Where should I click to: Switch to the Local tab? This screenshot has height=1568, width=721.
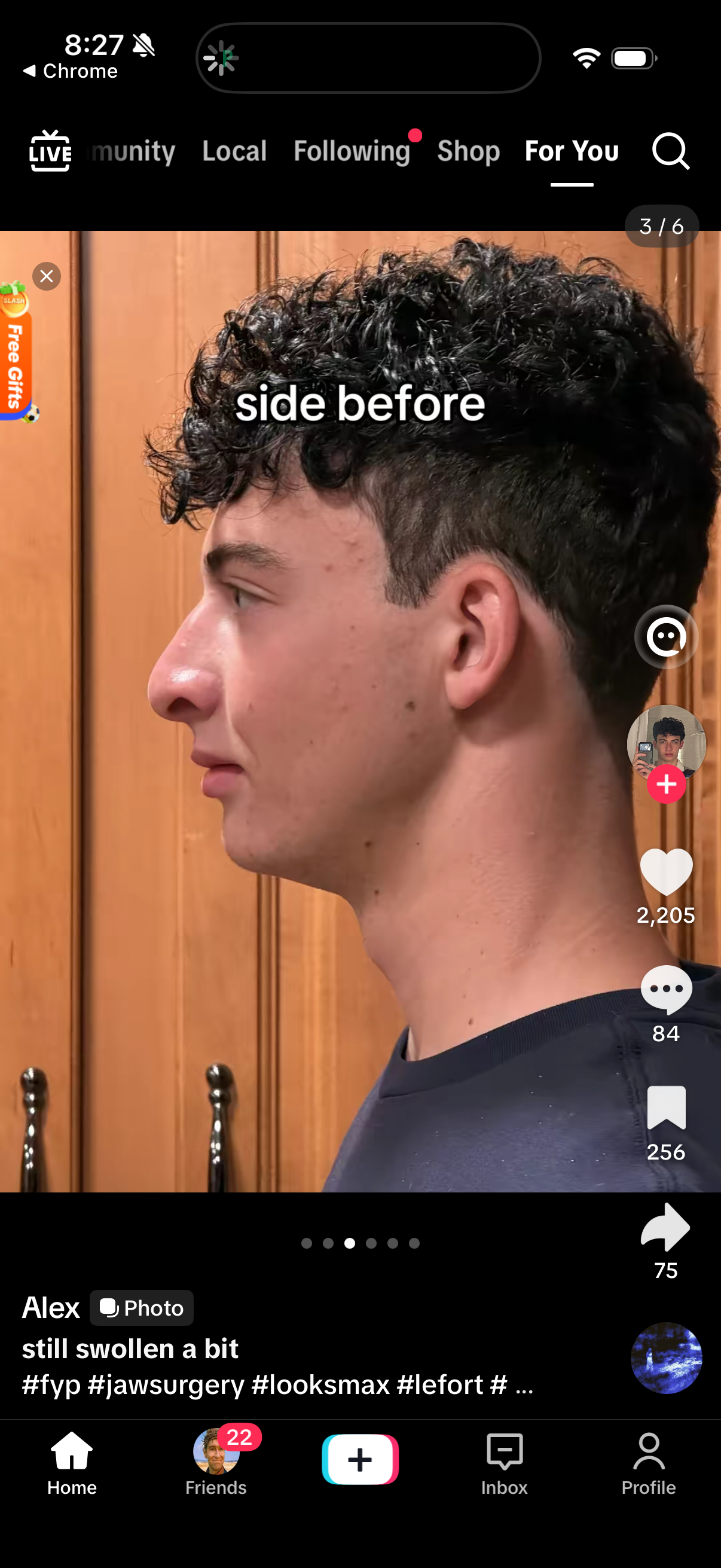tap(234, 151)
